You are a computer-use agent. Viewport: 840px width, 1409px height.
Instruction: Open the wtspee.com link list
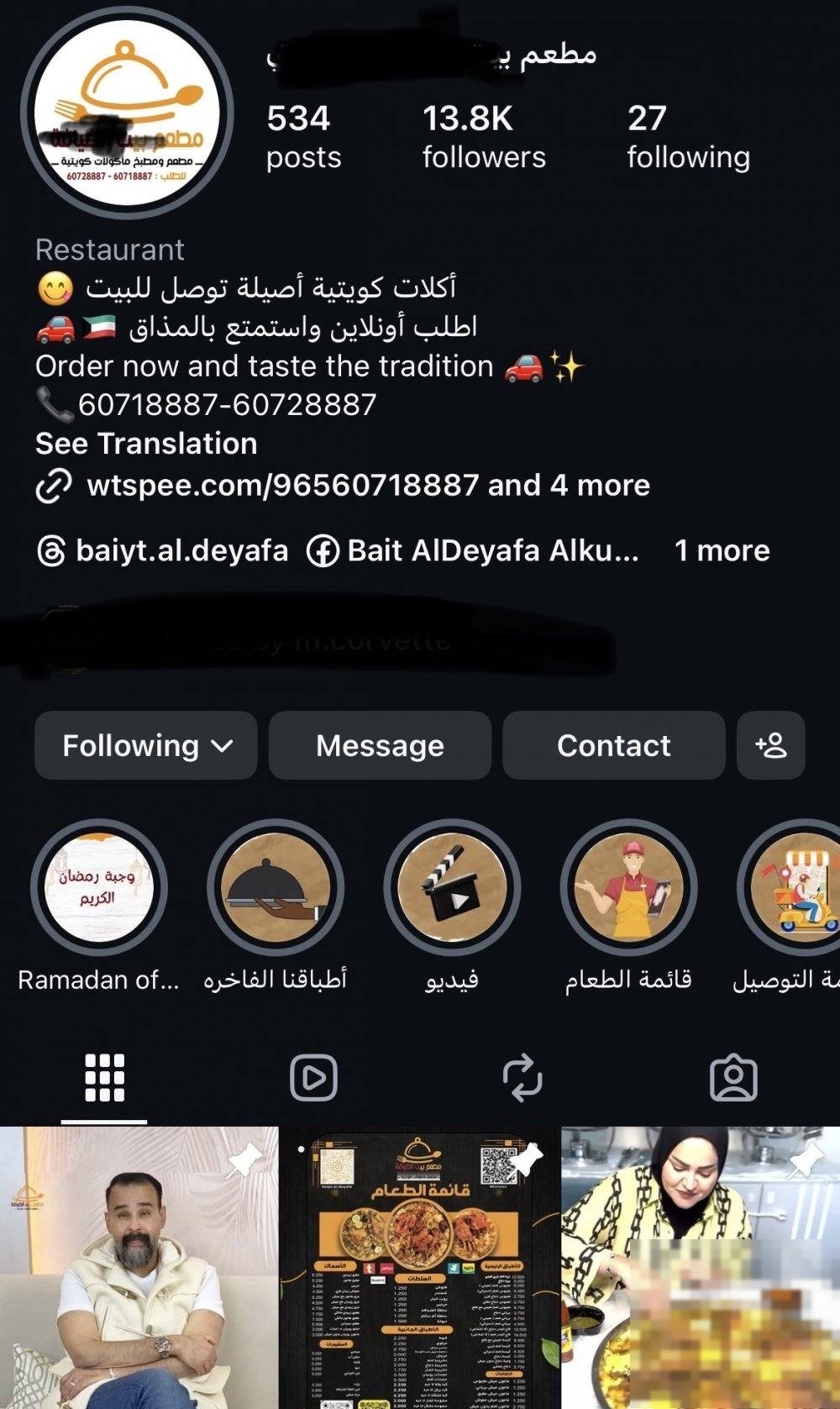pyautogui.click(x=368, y=486)
